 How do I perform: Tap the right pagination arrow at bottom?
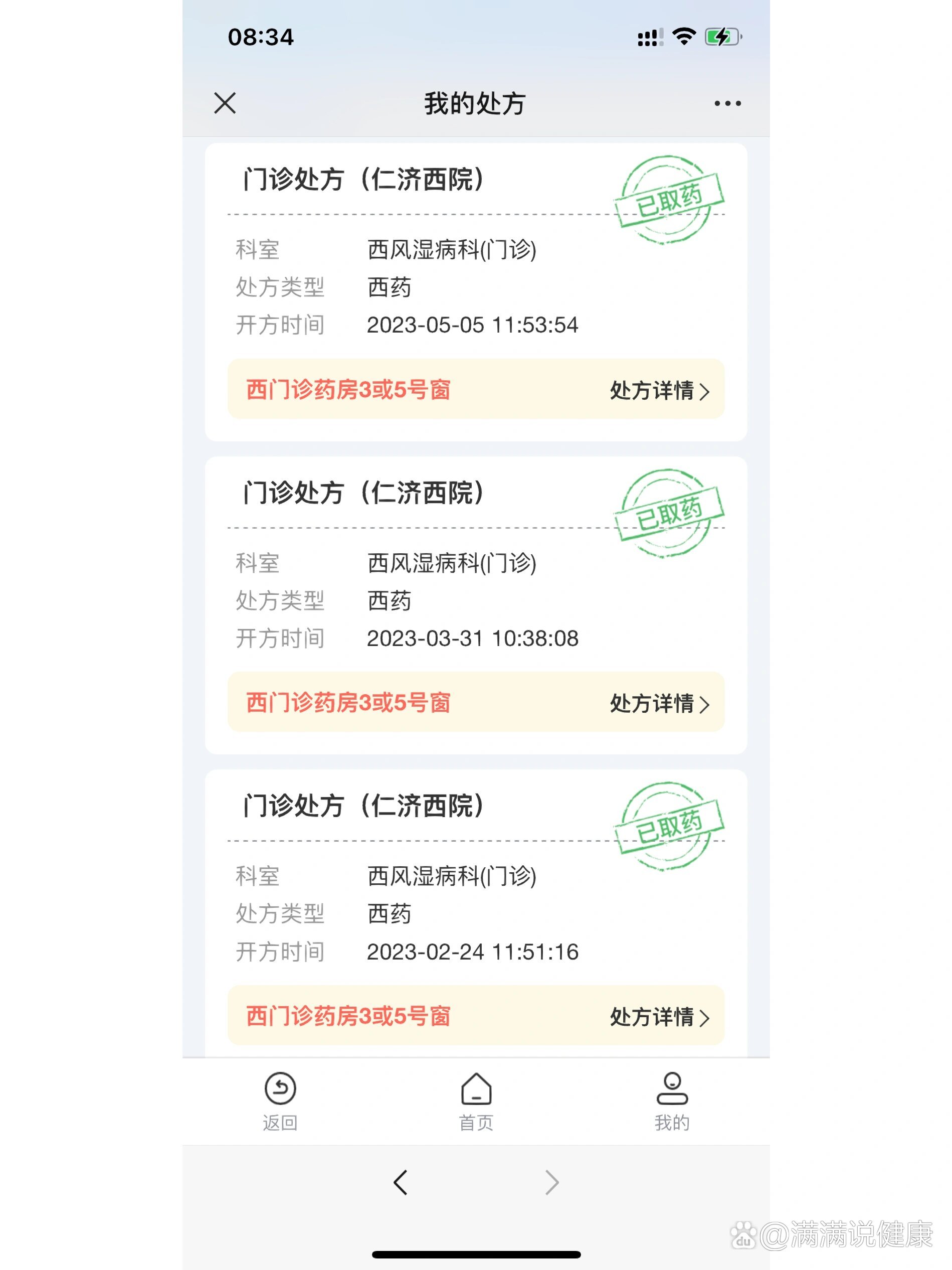click(x=551, y=1183)
